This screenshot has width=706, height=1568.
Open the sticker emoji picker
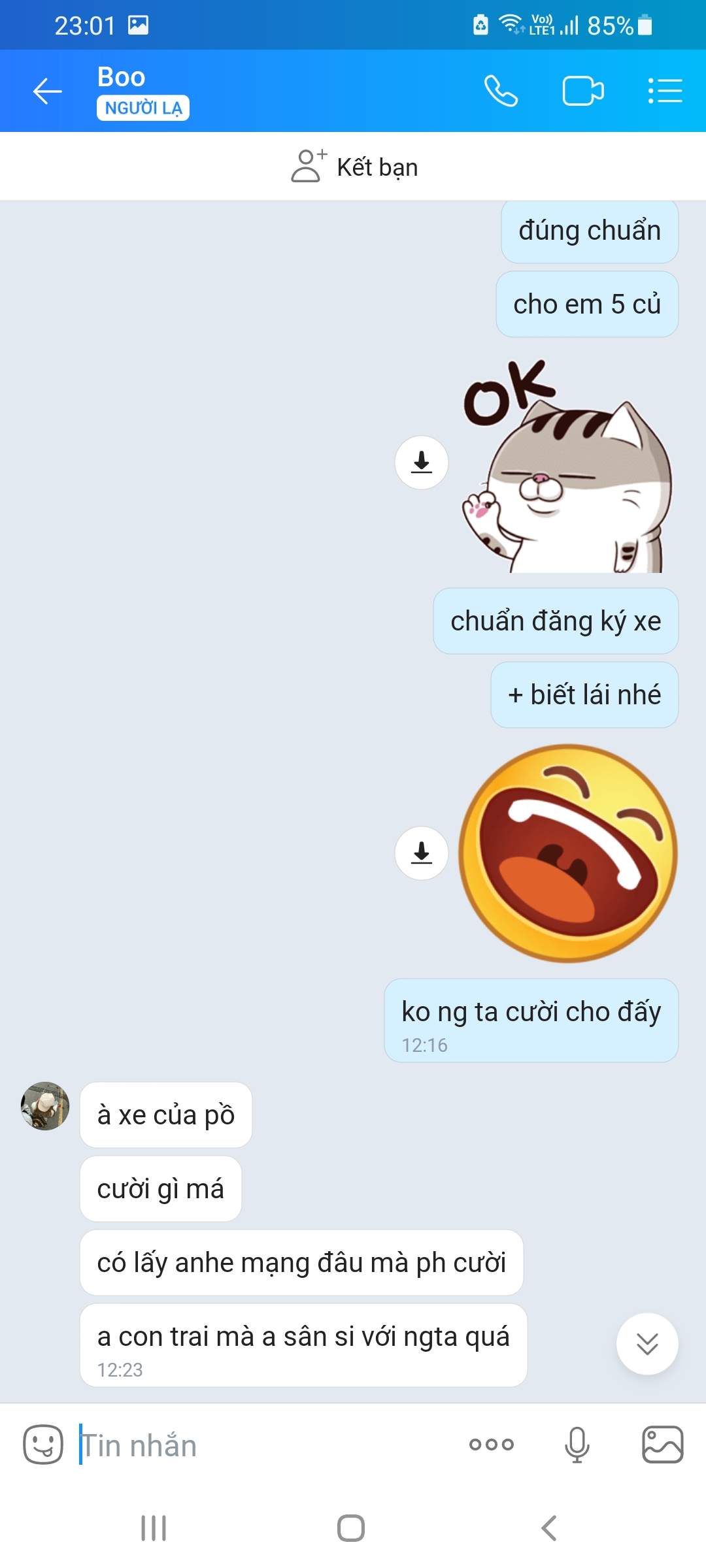pos(43,1445)
